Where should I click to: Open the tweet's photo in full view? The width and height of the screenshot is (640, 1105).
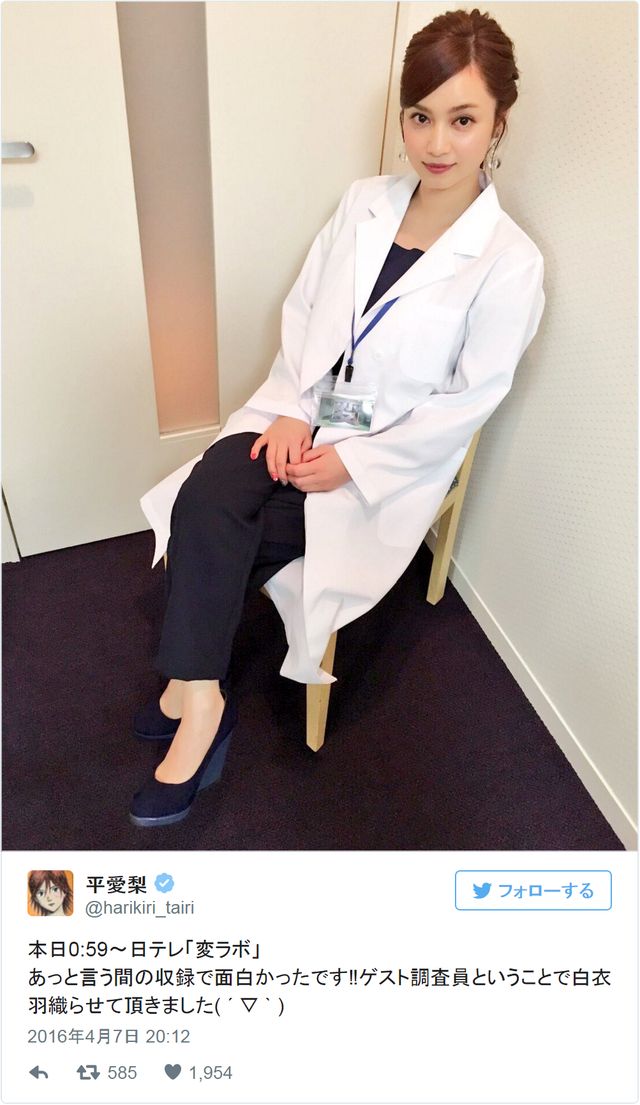point(320,425)
